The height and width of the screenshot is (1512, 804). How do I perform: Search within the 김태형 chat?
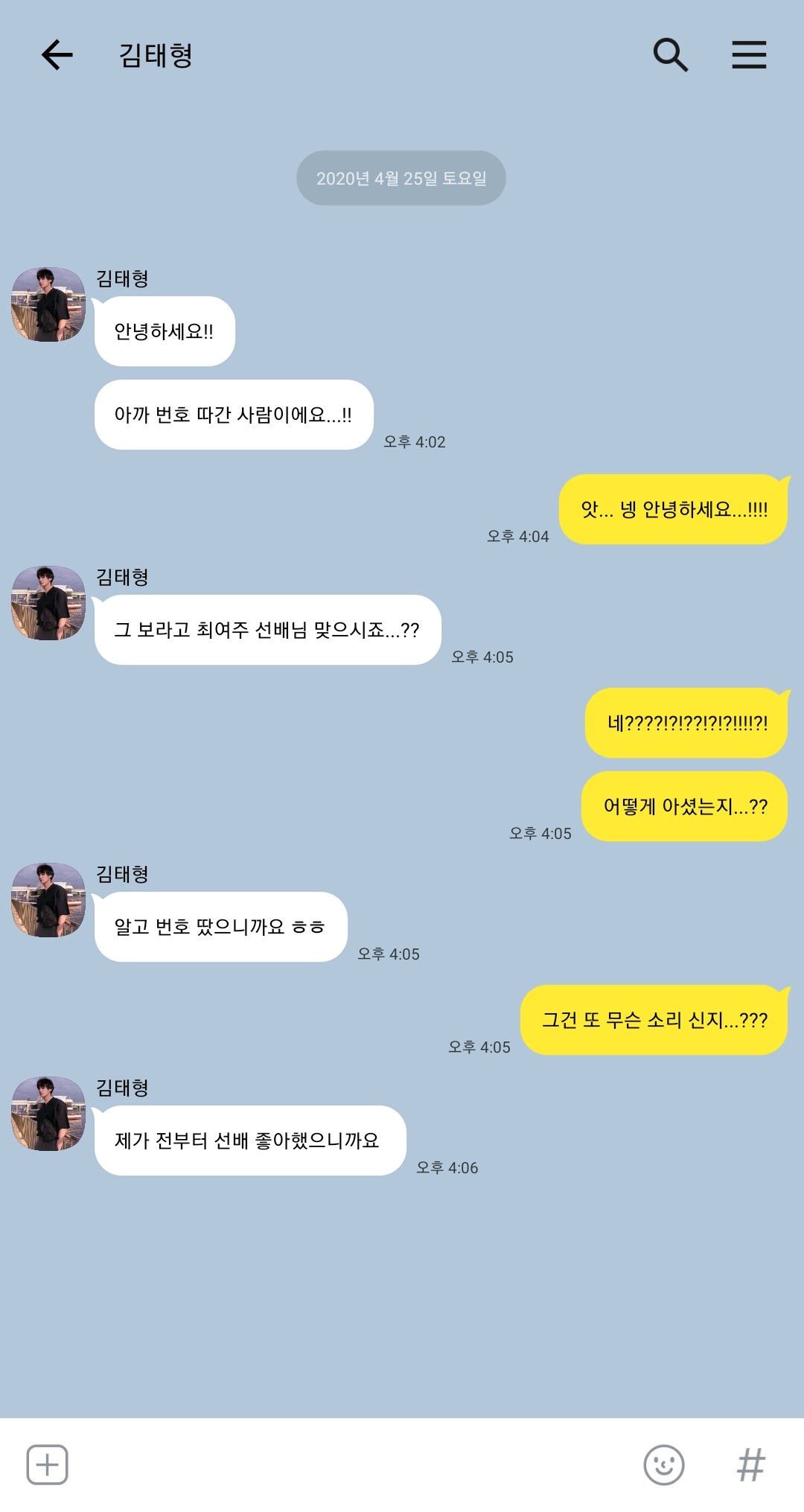click(670, 55)
